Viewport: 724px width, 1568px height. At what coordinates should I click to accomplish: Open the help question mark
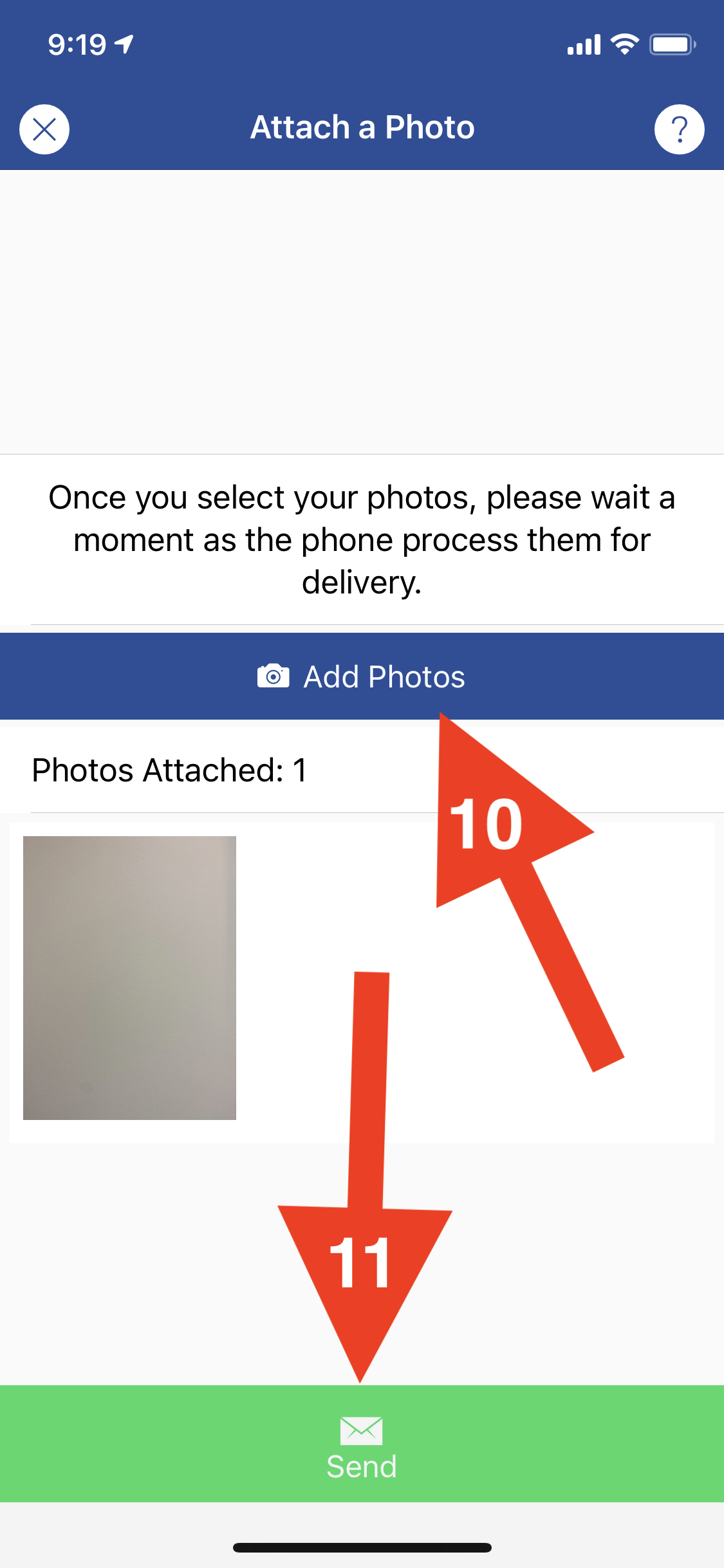679,129
